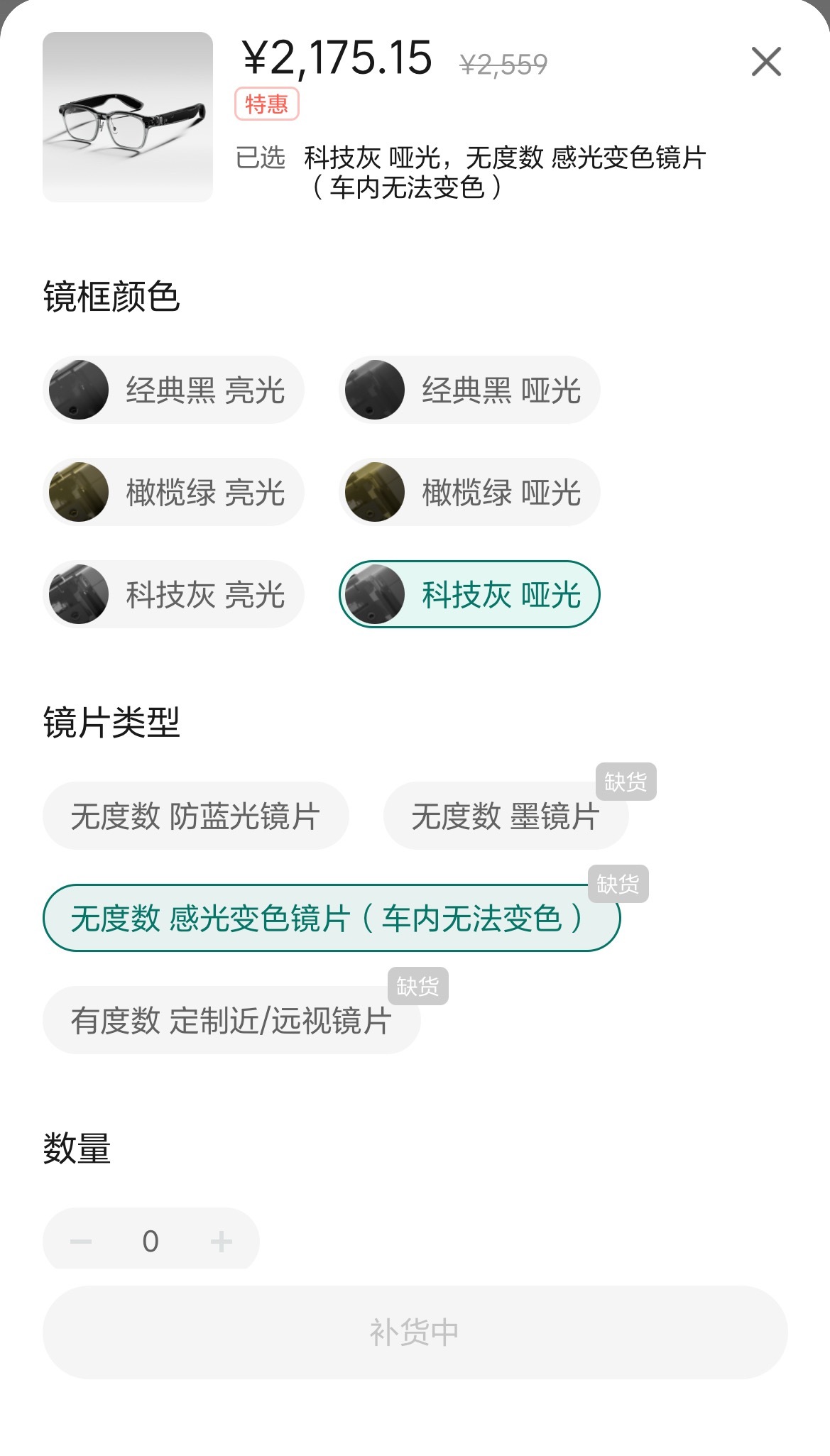The height and width of the screenshot is (1456, 830).
Task: Click the 特惠 special offer tag
Action: tap(266, 104)
